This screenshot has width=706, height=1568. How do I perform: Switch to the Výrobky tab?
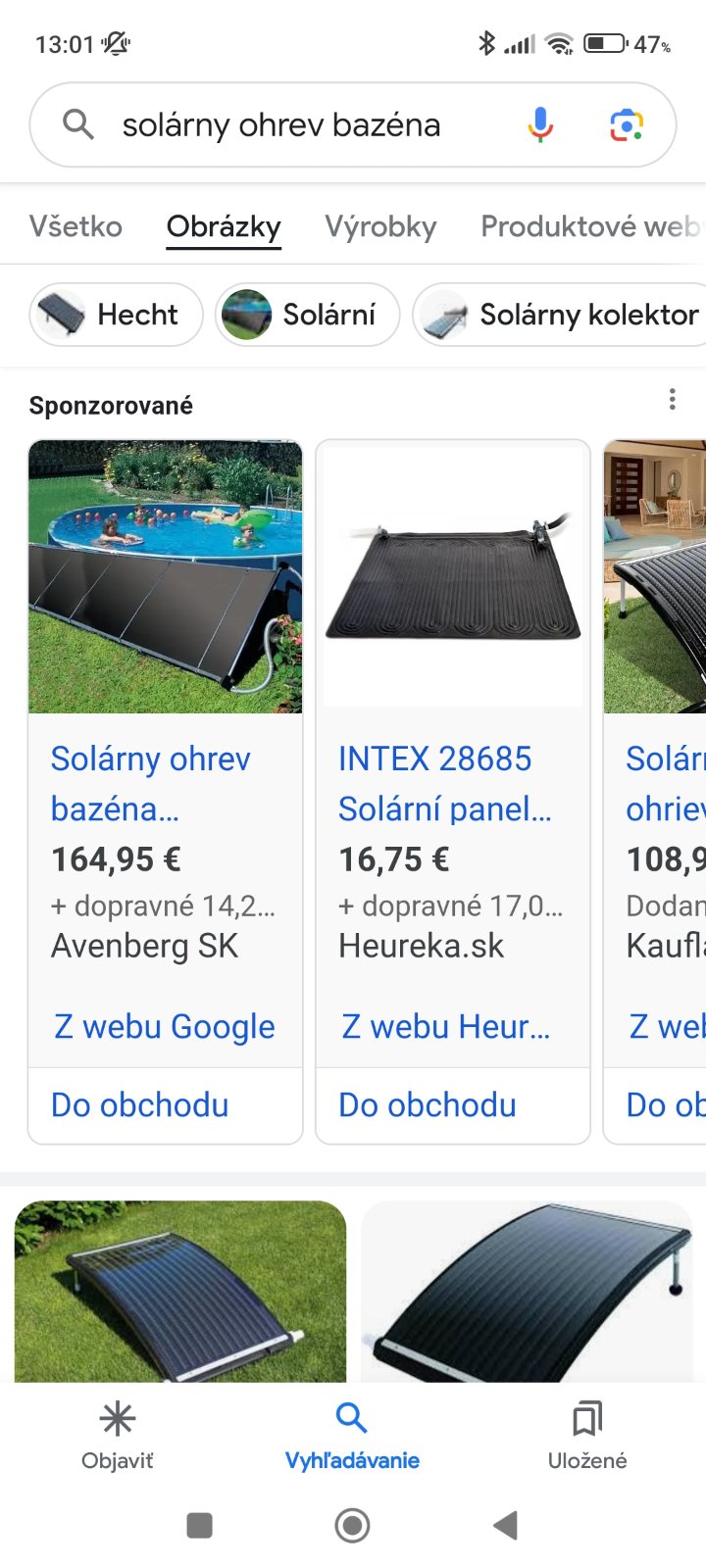pos(380,226)
